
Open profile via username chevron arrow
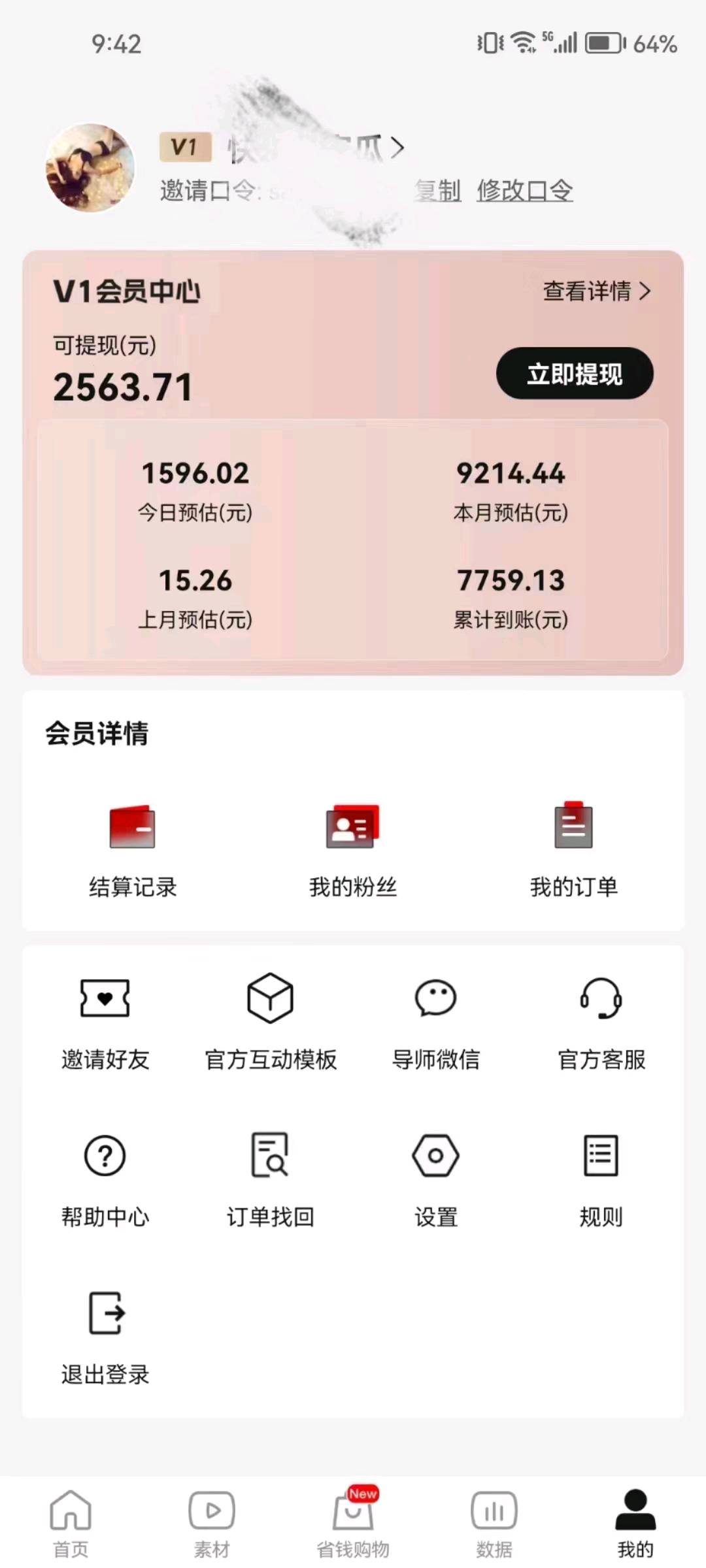click(396, 146)
